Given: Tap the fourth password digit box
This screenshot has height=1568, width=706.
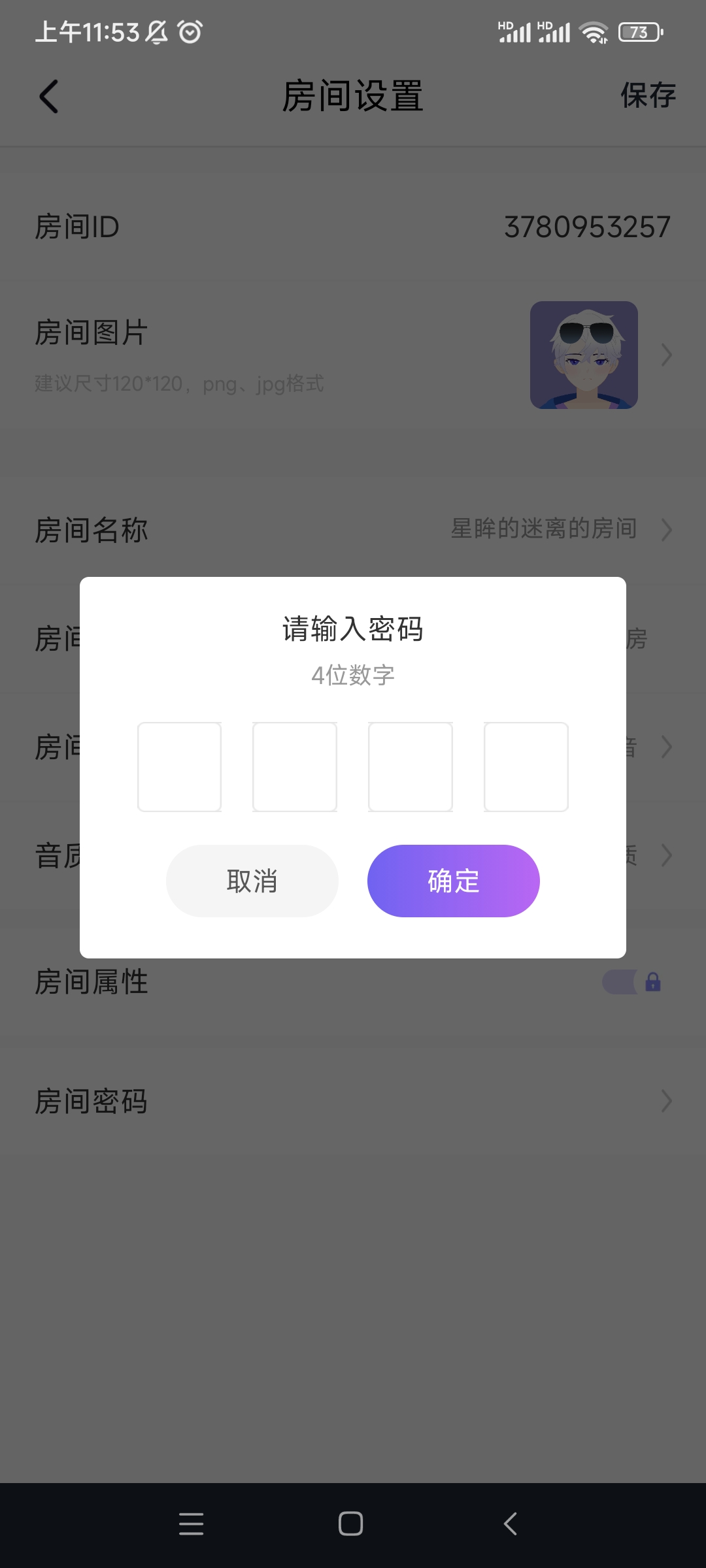Looking at the screenshot, I should click(526, 766).
